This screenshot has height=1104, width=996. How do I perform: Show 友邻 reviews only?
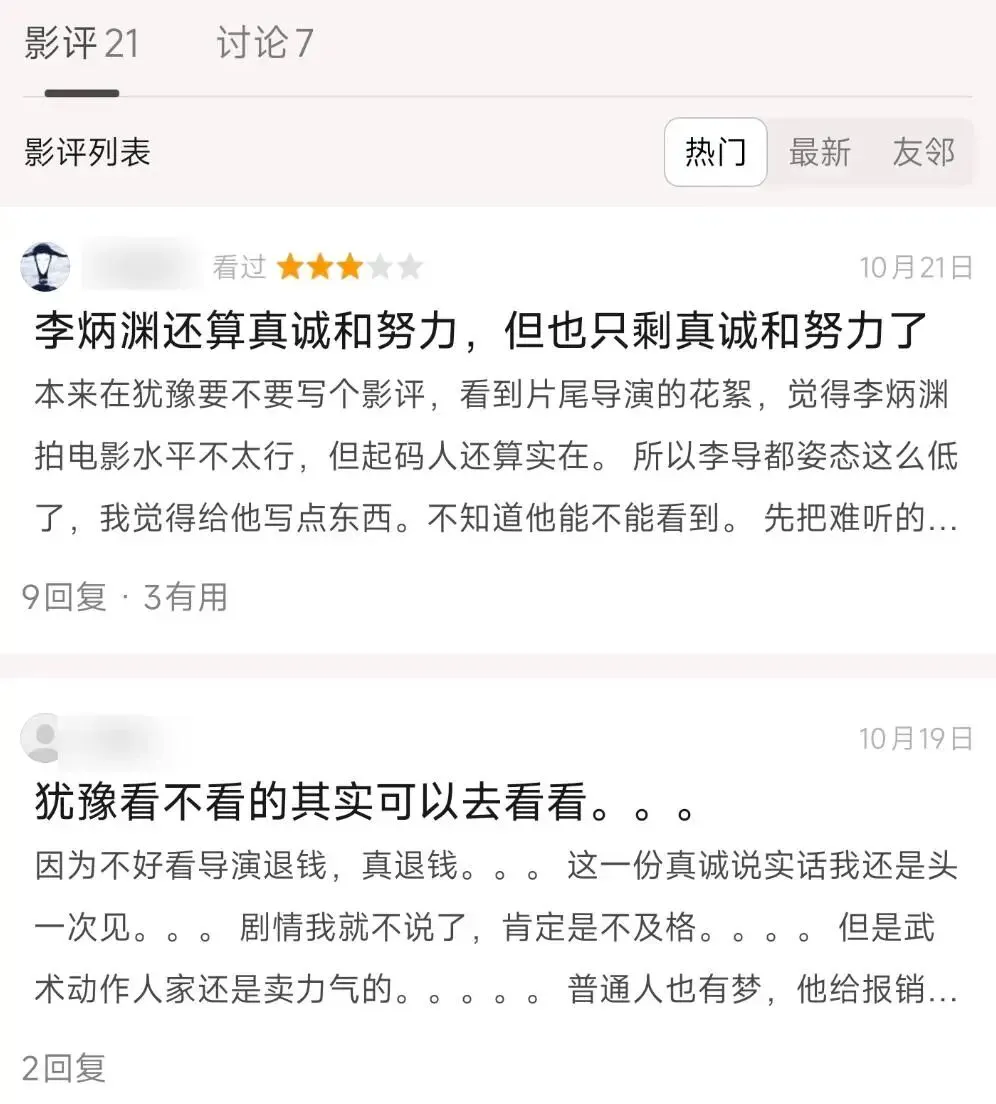[923, 152]
